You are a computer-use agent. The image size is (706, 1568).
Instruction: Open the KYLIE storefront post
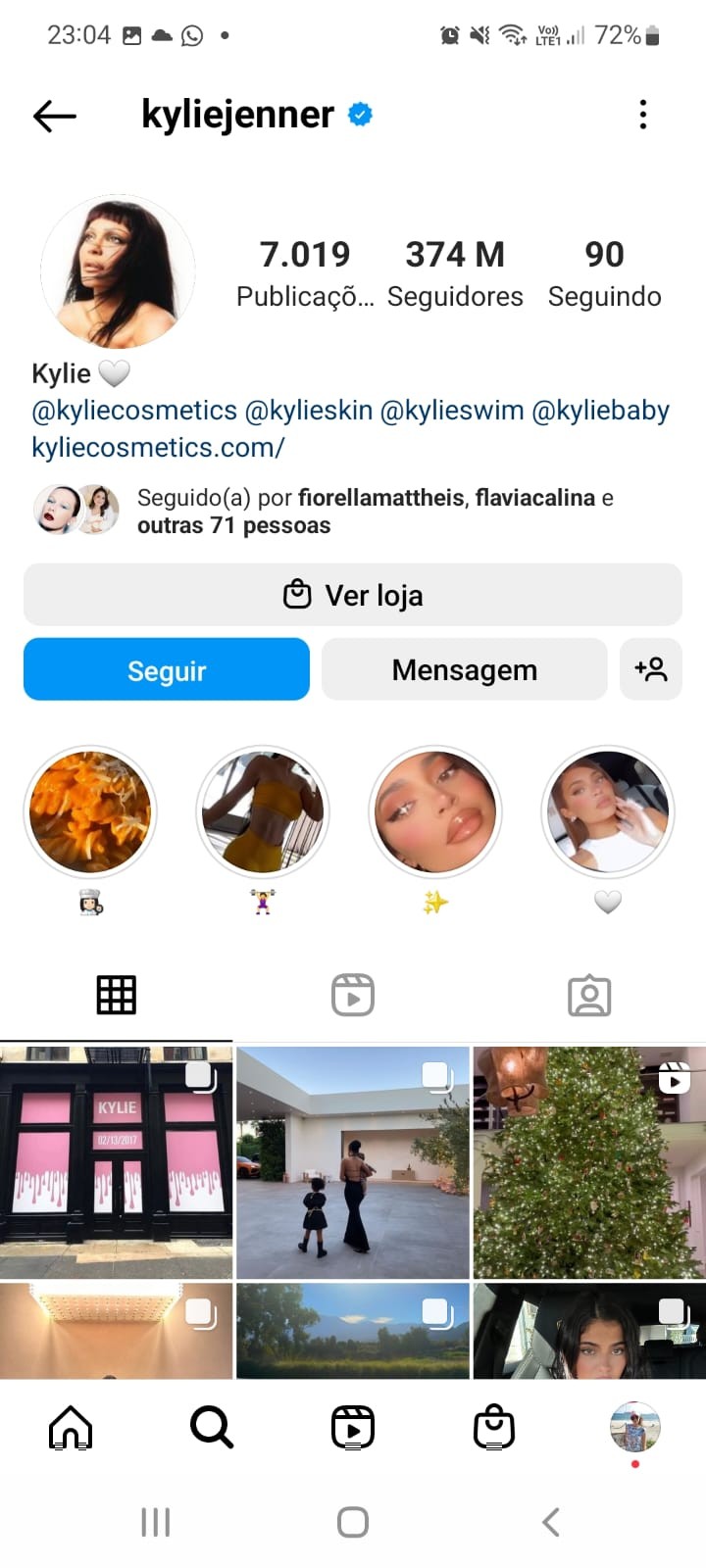pos(117,1162)
